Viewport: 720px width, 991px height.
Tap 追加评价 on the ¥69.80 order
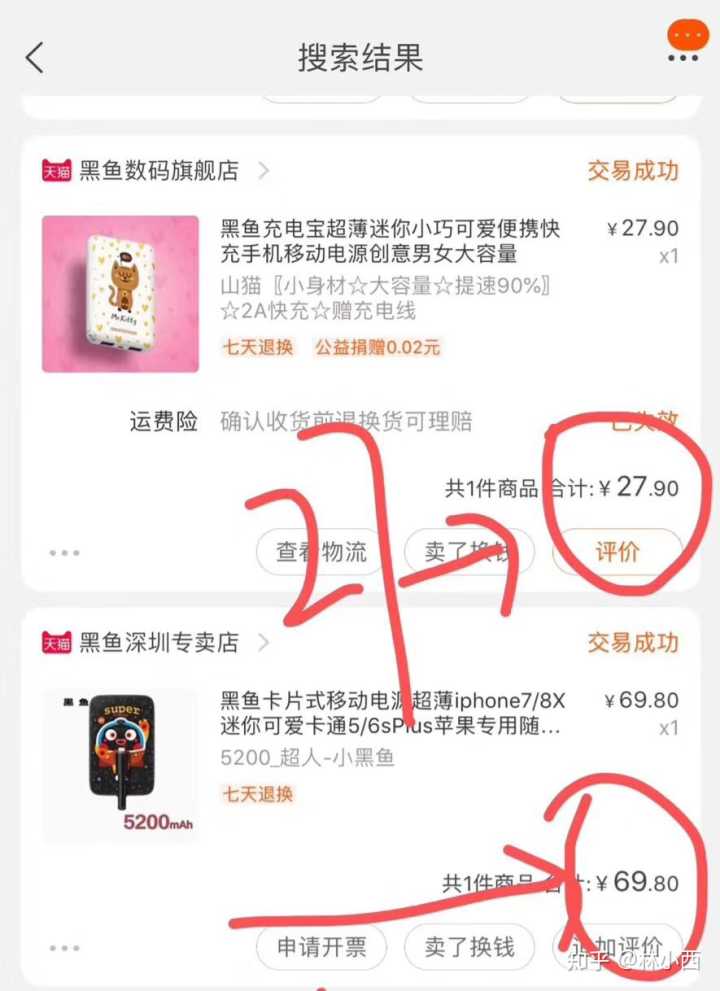pyautogui.click(x=617, y=947)
